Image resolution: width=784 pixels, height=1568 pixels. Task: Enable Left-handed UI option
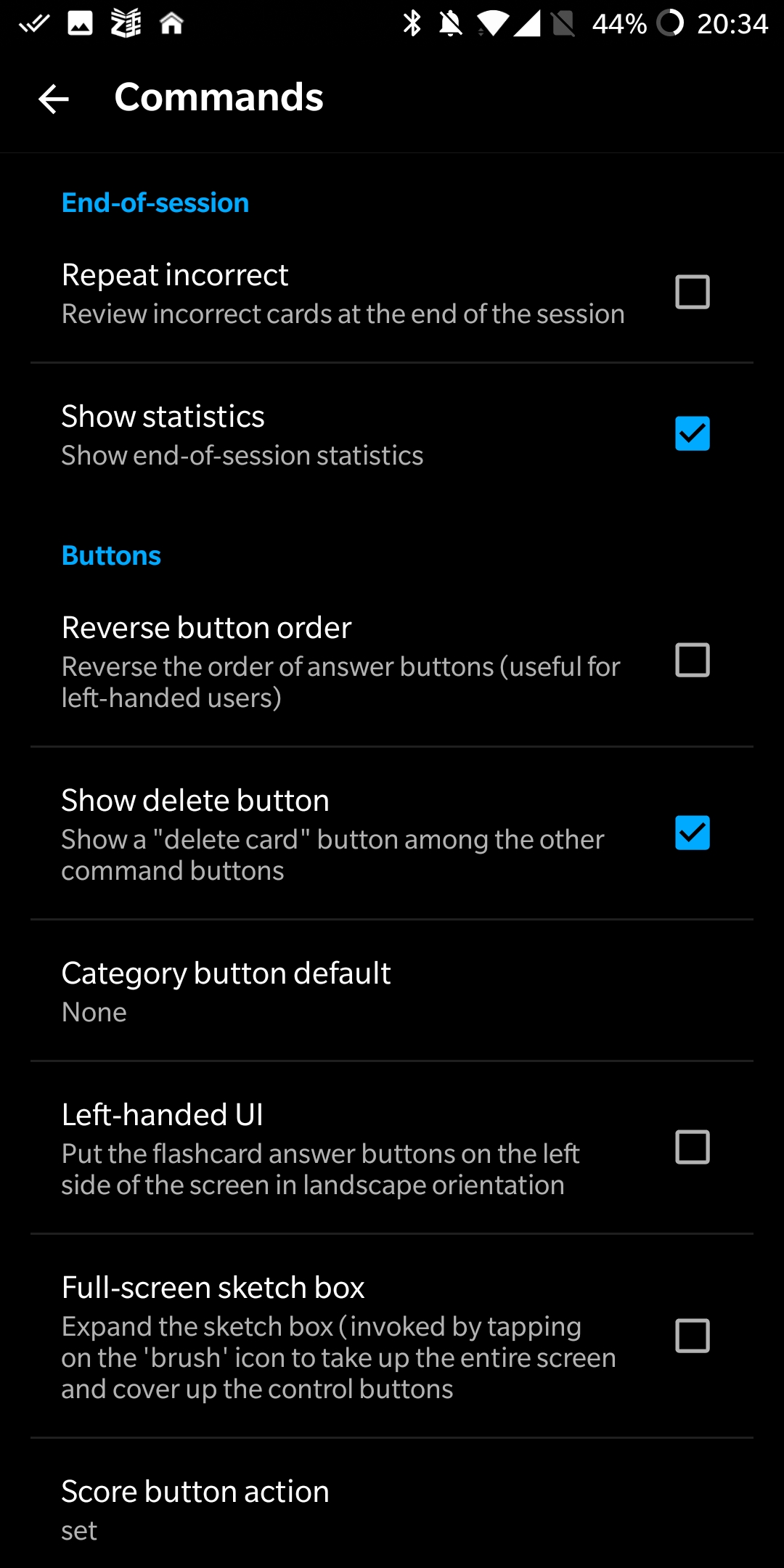click(692, 1147)
